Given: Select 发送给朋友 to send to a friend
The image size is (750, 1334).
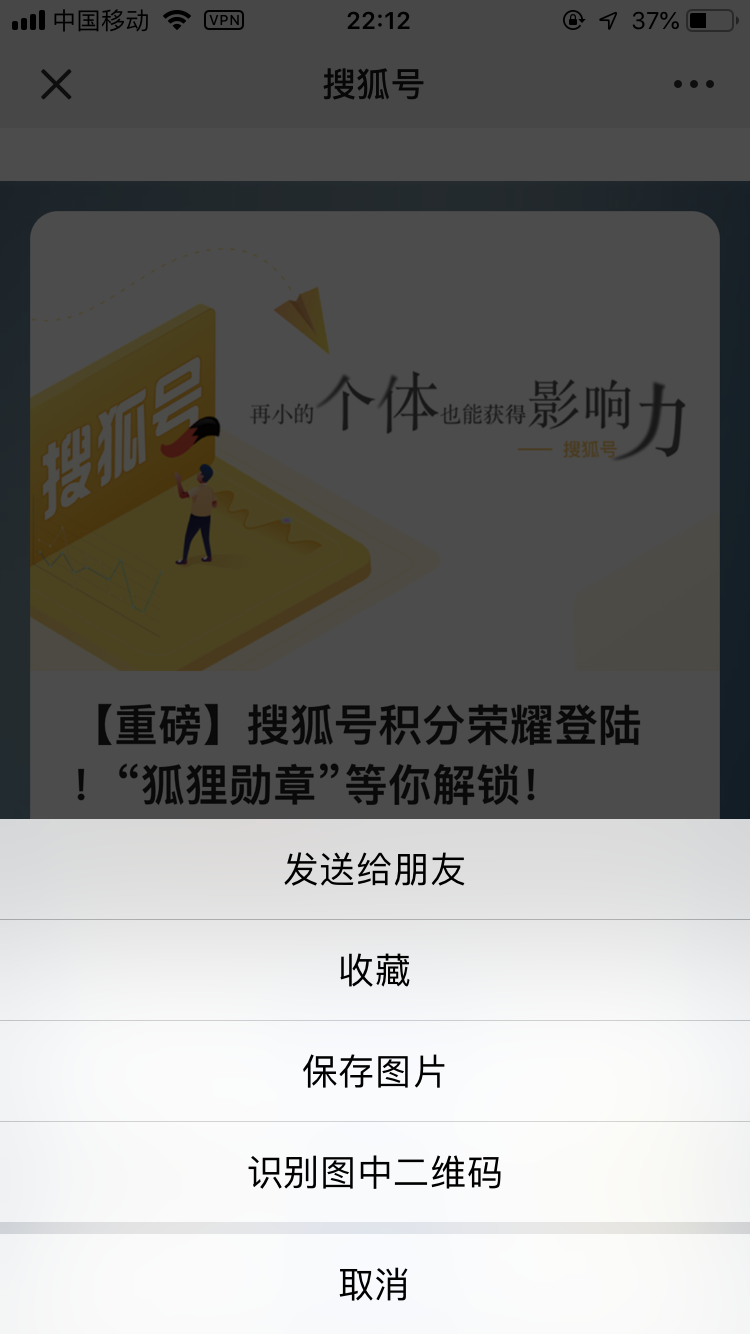Looking at the screenshot, I should (374, 869).
